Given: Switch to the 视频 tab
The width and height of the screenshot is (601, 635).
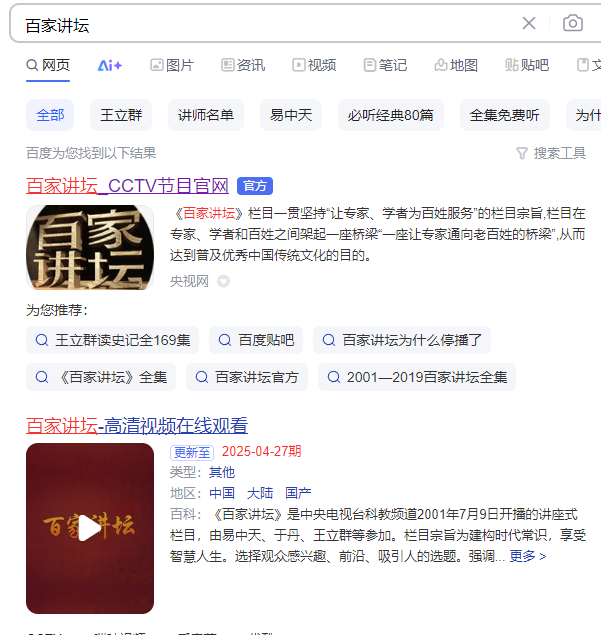Looking at the screenshot, I should pos(314,65).
